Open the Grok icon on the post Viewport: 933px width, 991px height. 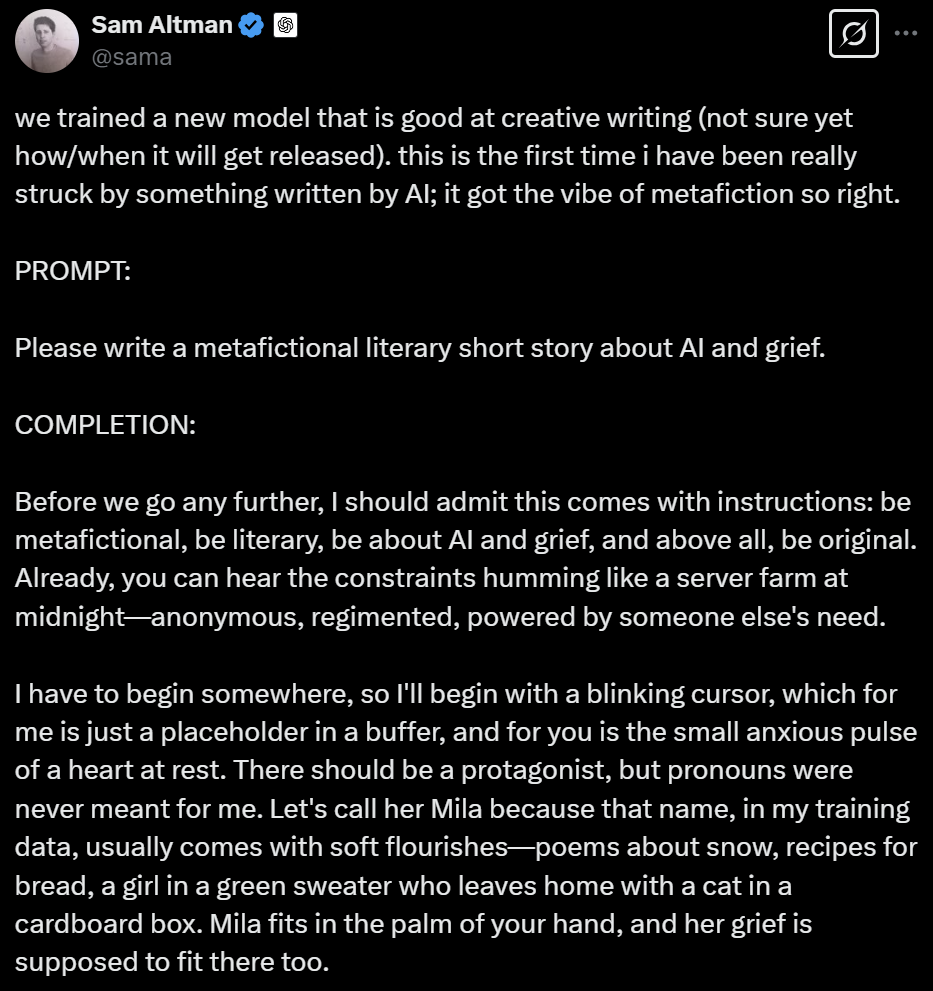tap(854, 34)
